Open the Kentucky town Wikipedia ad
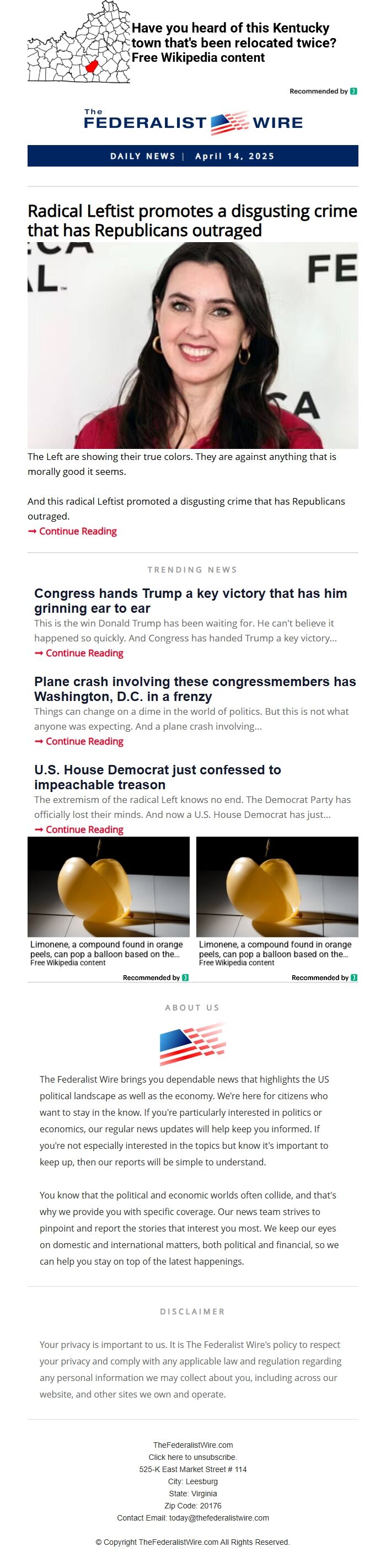This screenshot has width=386, height=1568. tap(233, 42)
